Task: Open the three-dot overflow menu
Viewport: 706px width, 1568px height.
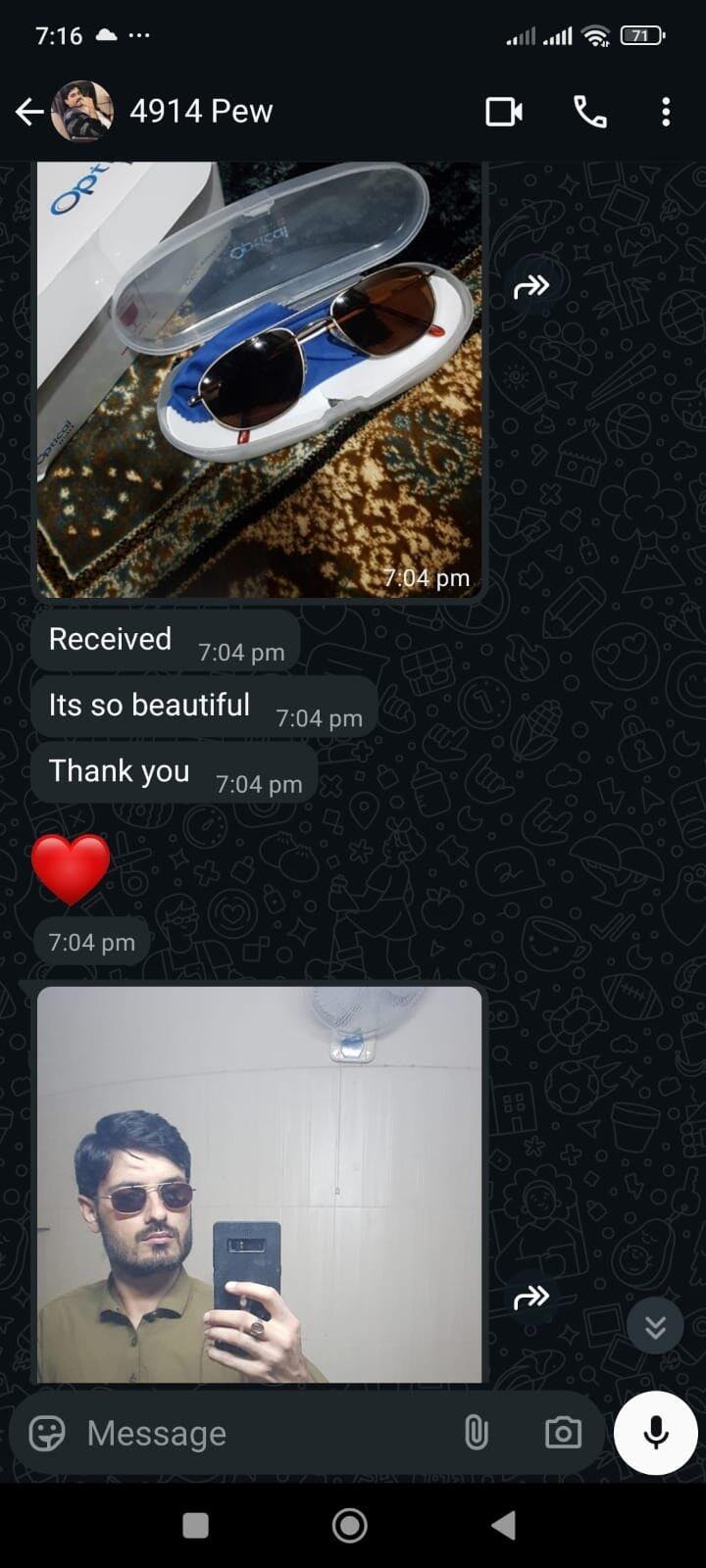Action: pyautogui.click(x=666, y=112)
